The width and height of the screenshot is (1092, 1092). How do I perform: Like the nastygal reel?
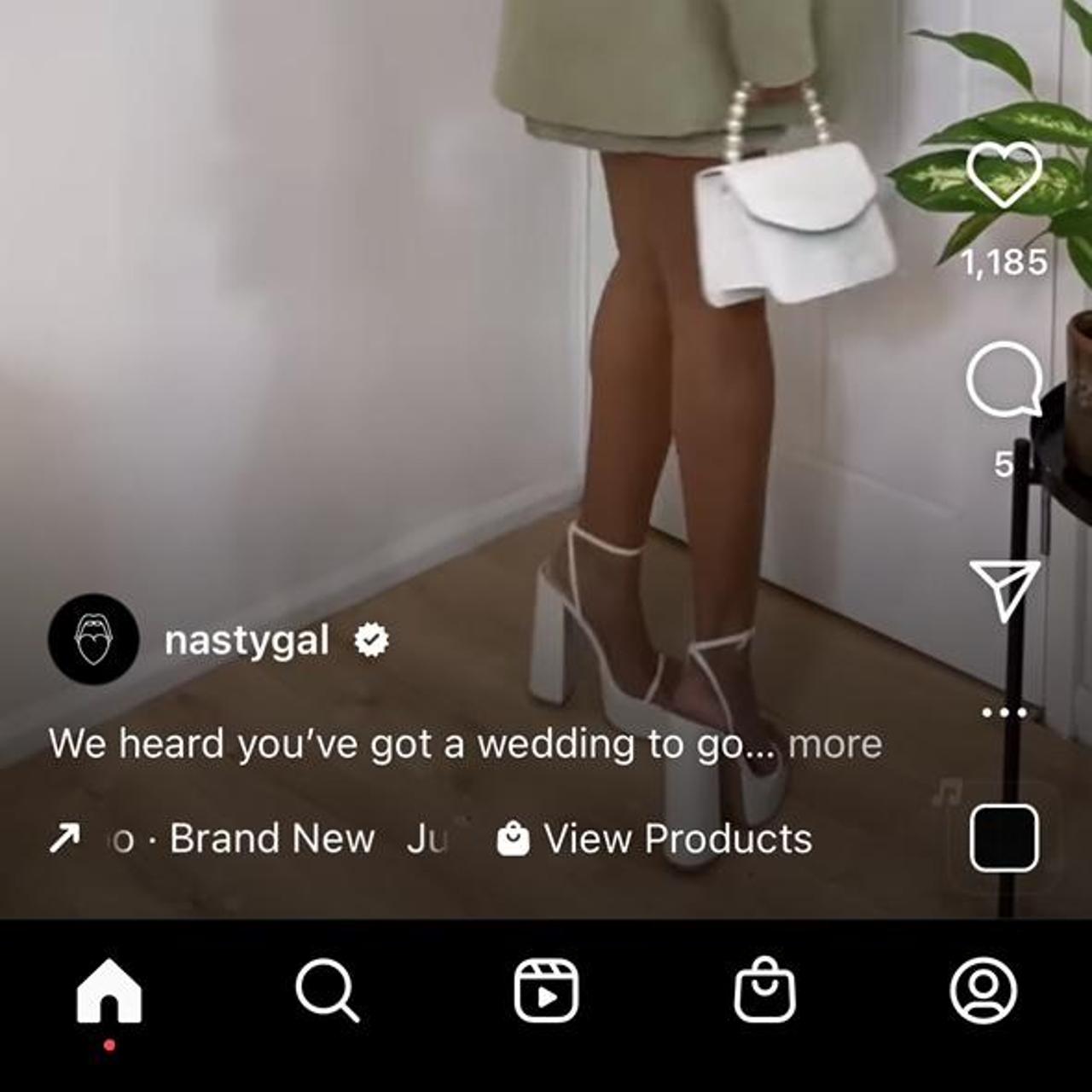(x=1004, y=175)
